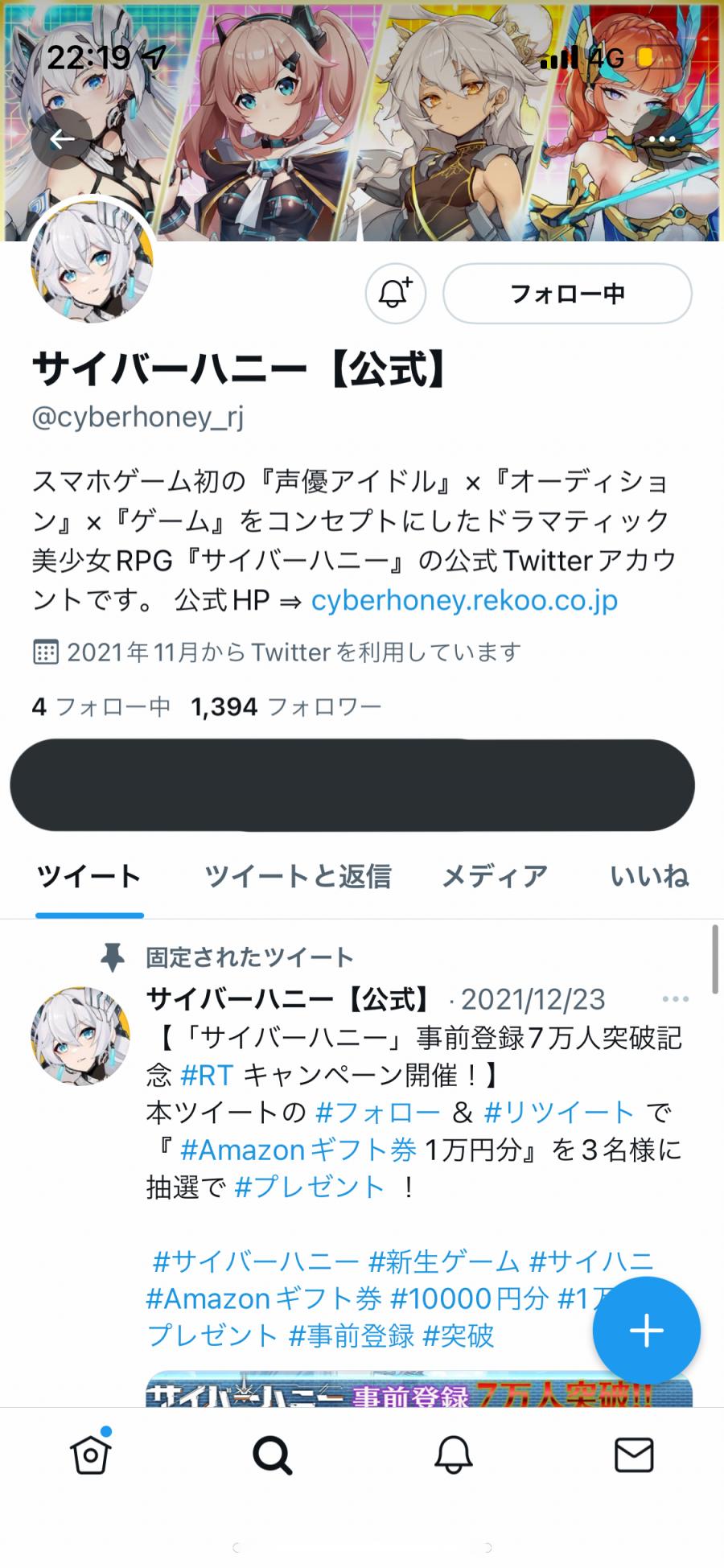Switch to the メディア tab

pyautogui.click(x=495, y=876)
